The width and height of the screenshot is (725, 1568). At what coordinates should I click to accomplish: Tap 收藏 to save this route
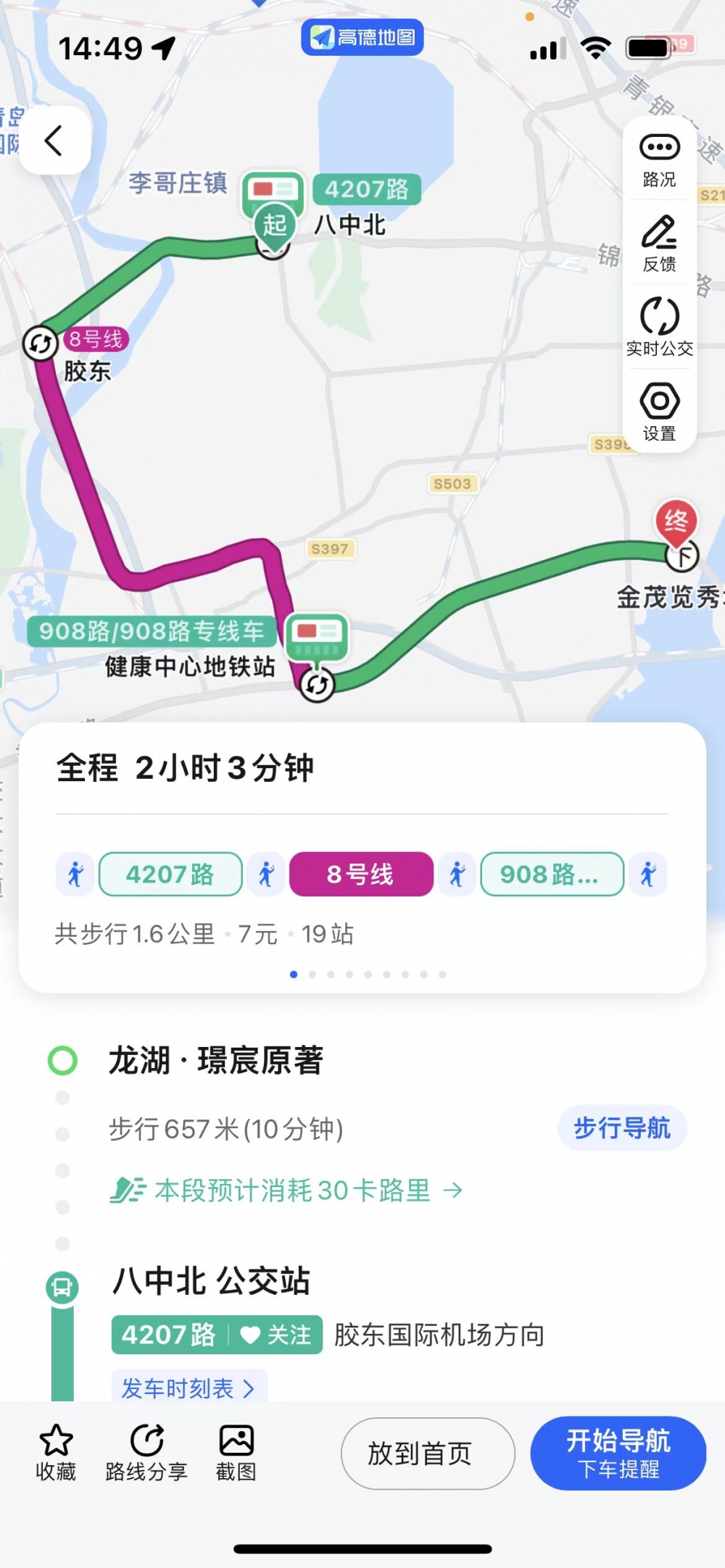click(x=56, y=1451)
